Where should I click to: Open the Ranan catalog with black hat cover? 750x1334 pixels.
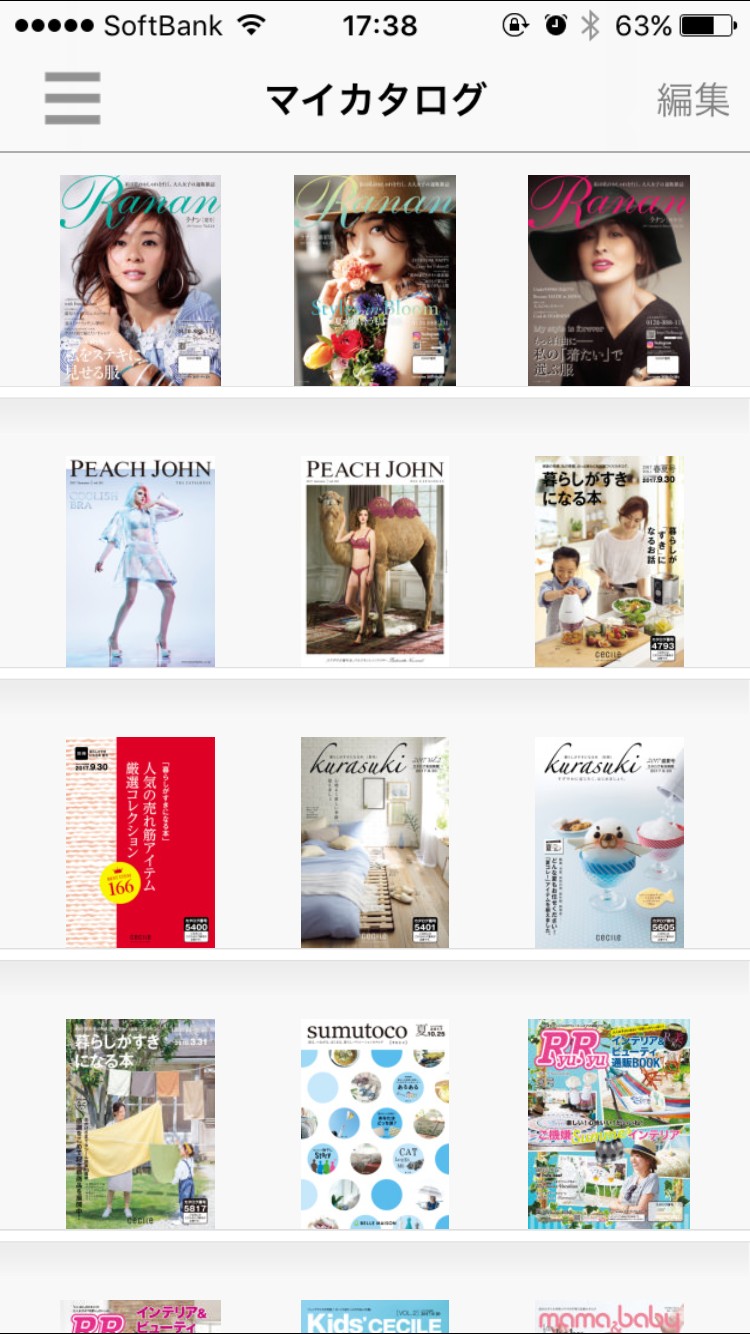click(x=609, y=280)
